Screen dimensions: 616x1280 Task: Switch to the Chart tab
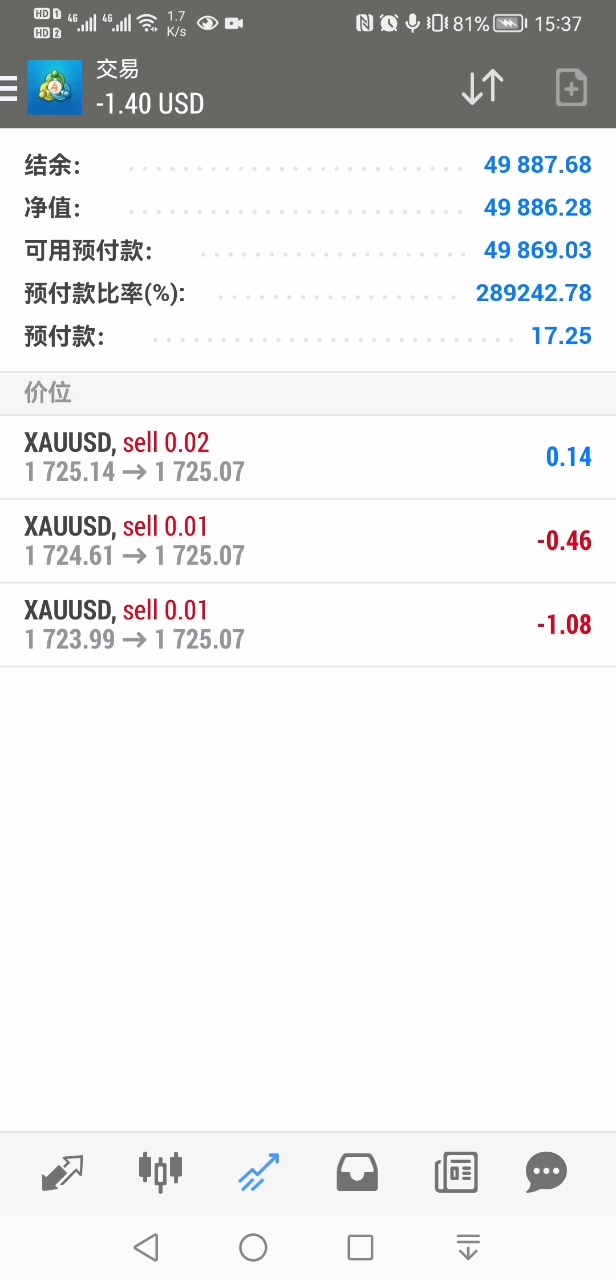(x=160, y=1172)
